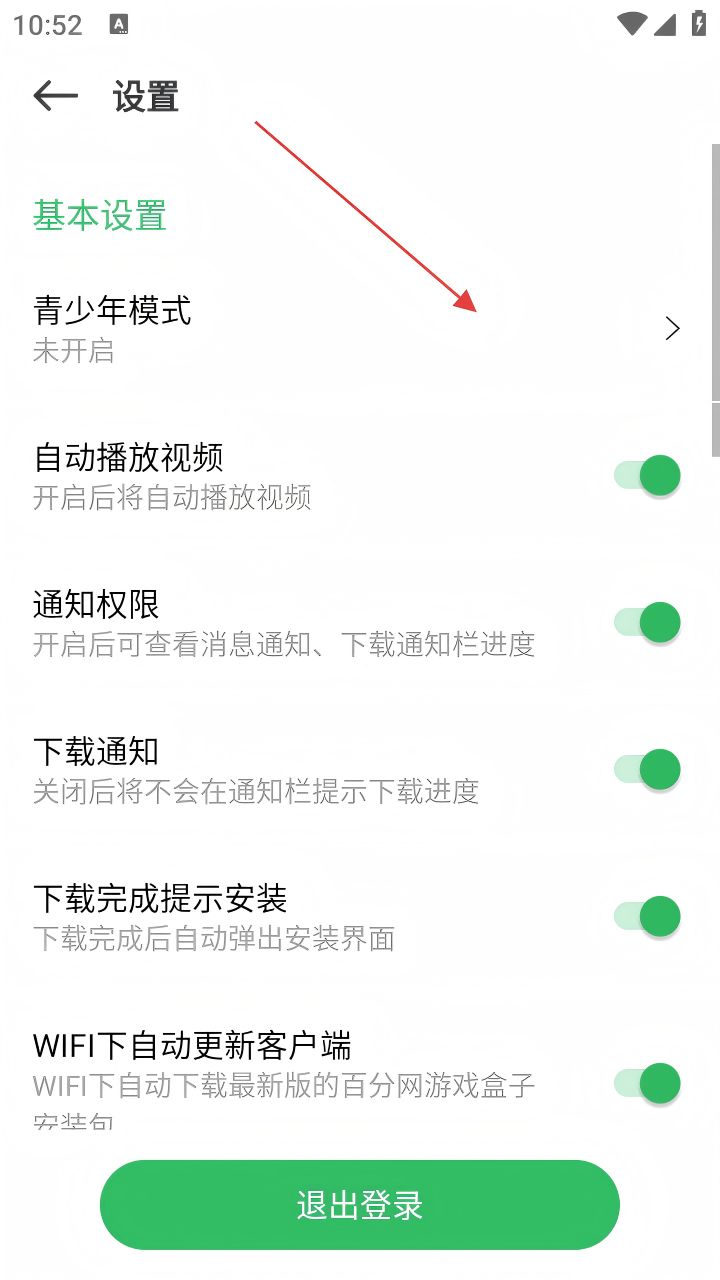
Task: Toggle off the 下载通知 switch
Action: pos(648,769)
